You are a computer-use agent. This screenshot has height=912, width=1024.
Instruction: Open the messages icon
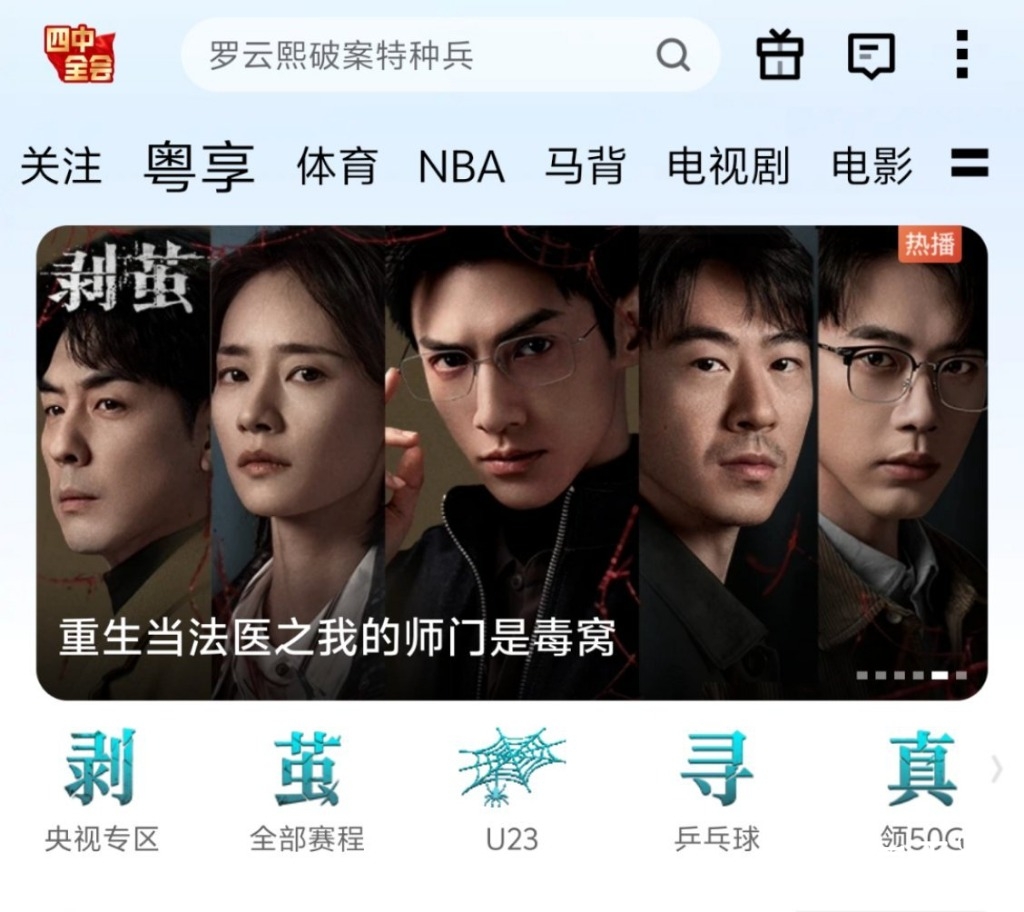point(871,54)
